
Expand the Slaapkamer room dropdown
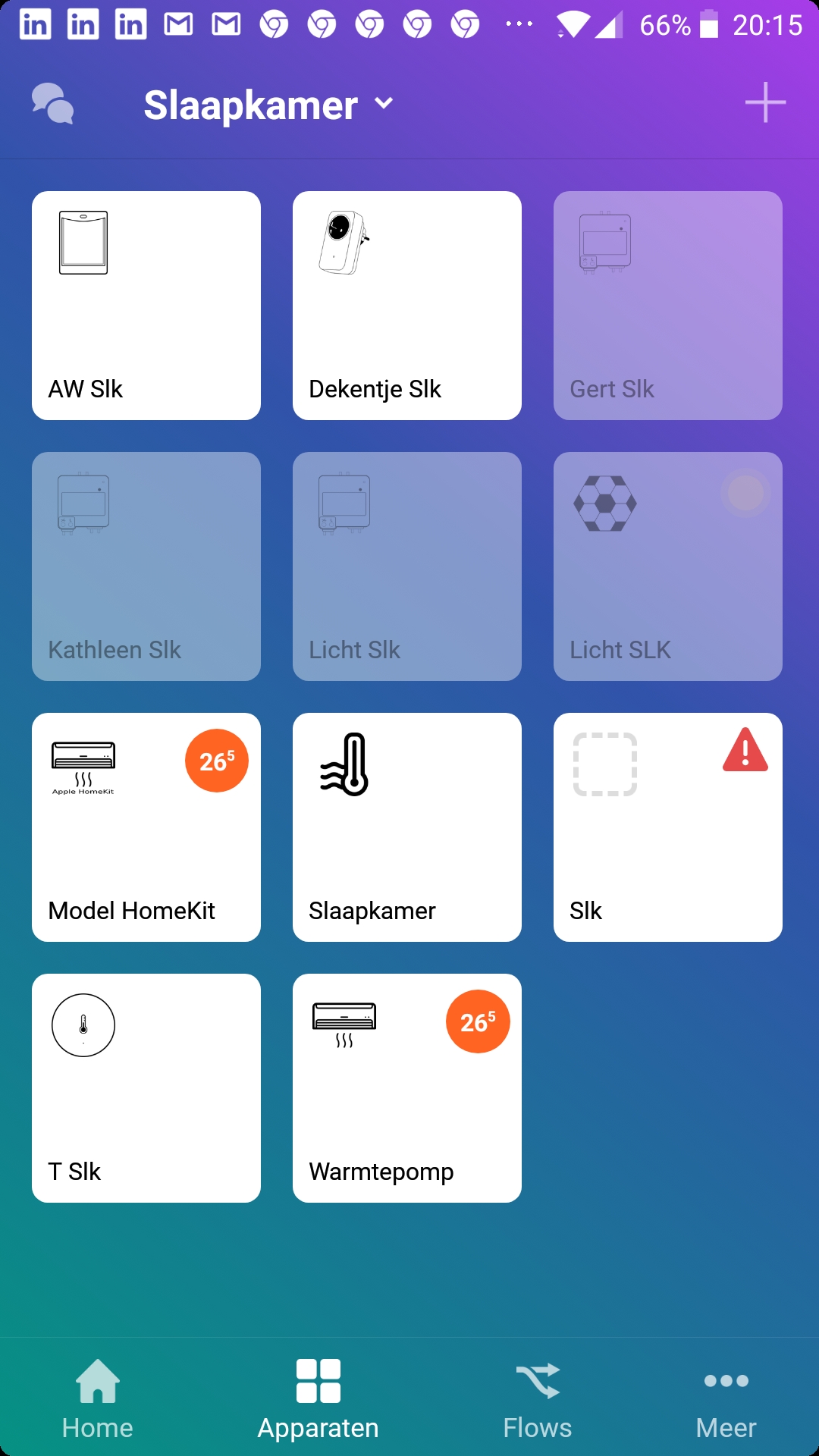pyautogui.click(x=268, y=105)
